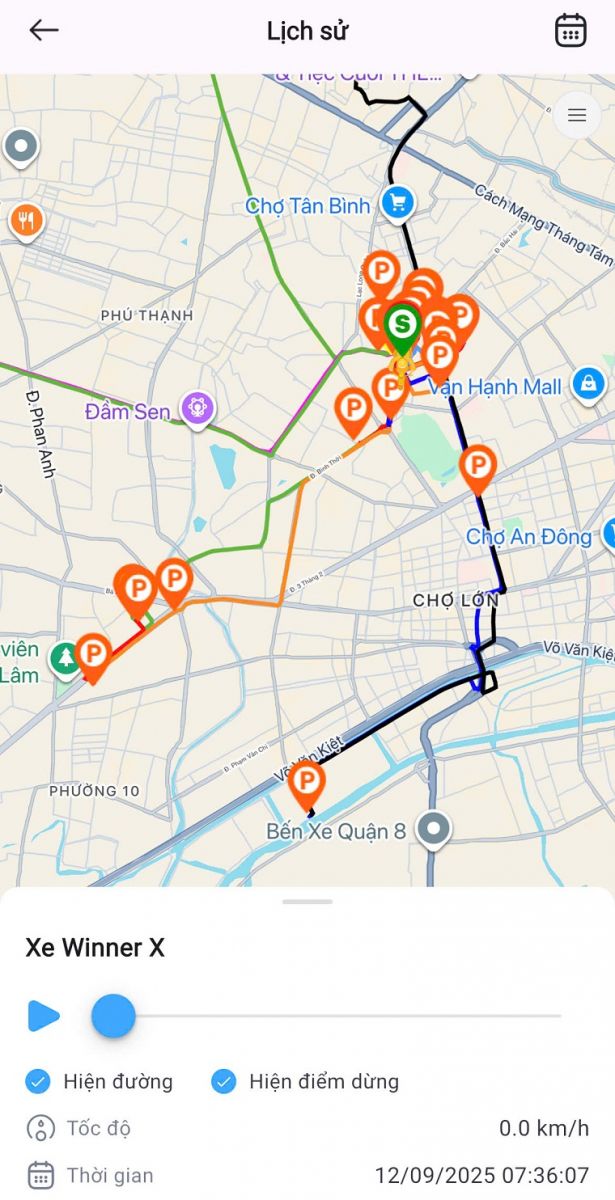Go back from the Lịch sử screen
Image resolution: width=615 pixels, height=1200 pixels.
[43, 30]
